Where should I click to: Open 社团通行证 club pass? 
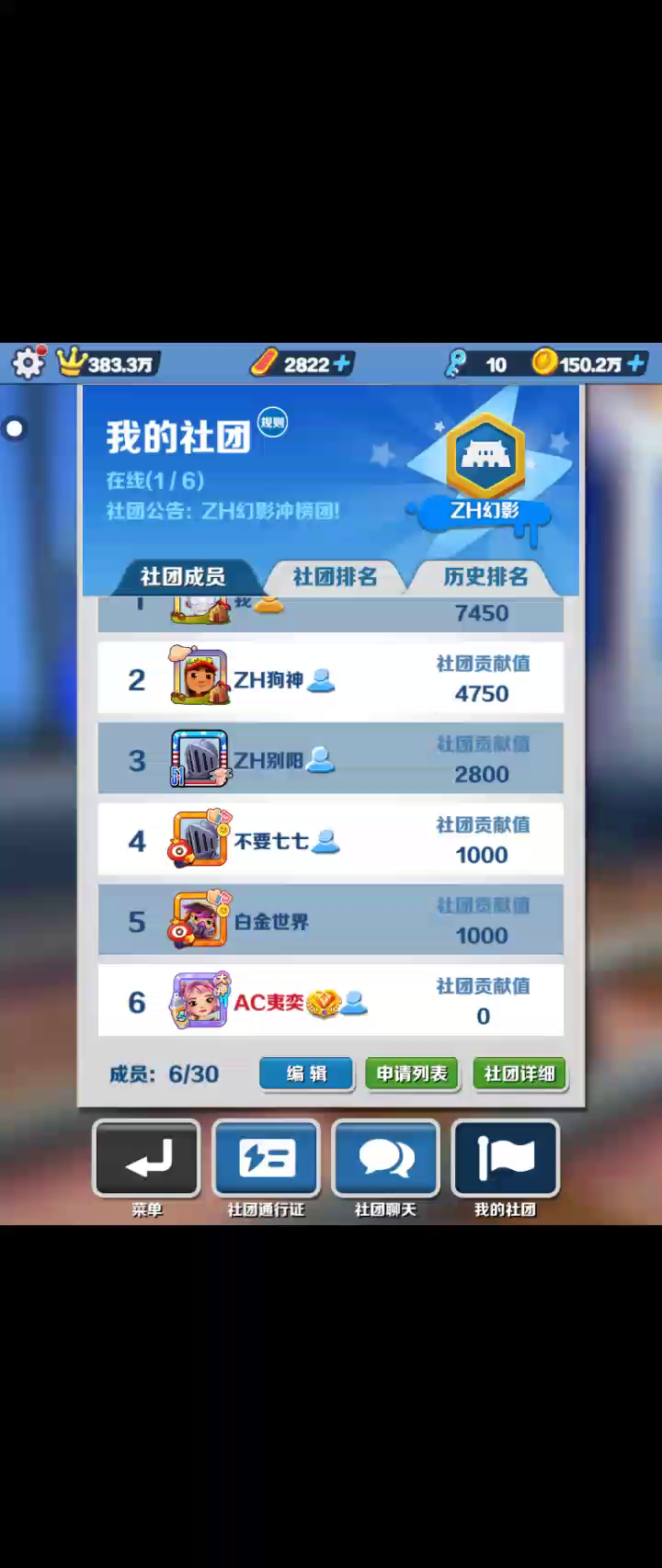pos(266,1159)
